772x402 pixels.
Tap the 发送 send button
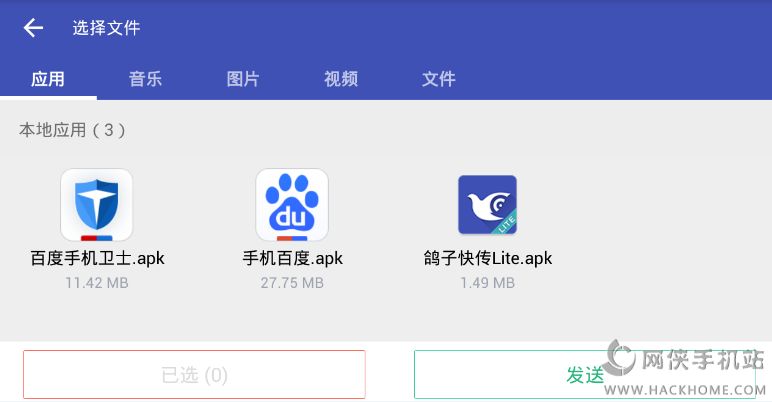[x=585, y=375]
